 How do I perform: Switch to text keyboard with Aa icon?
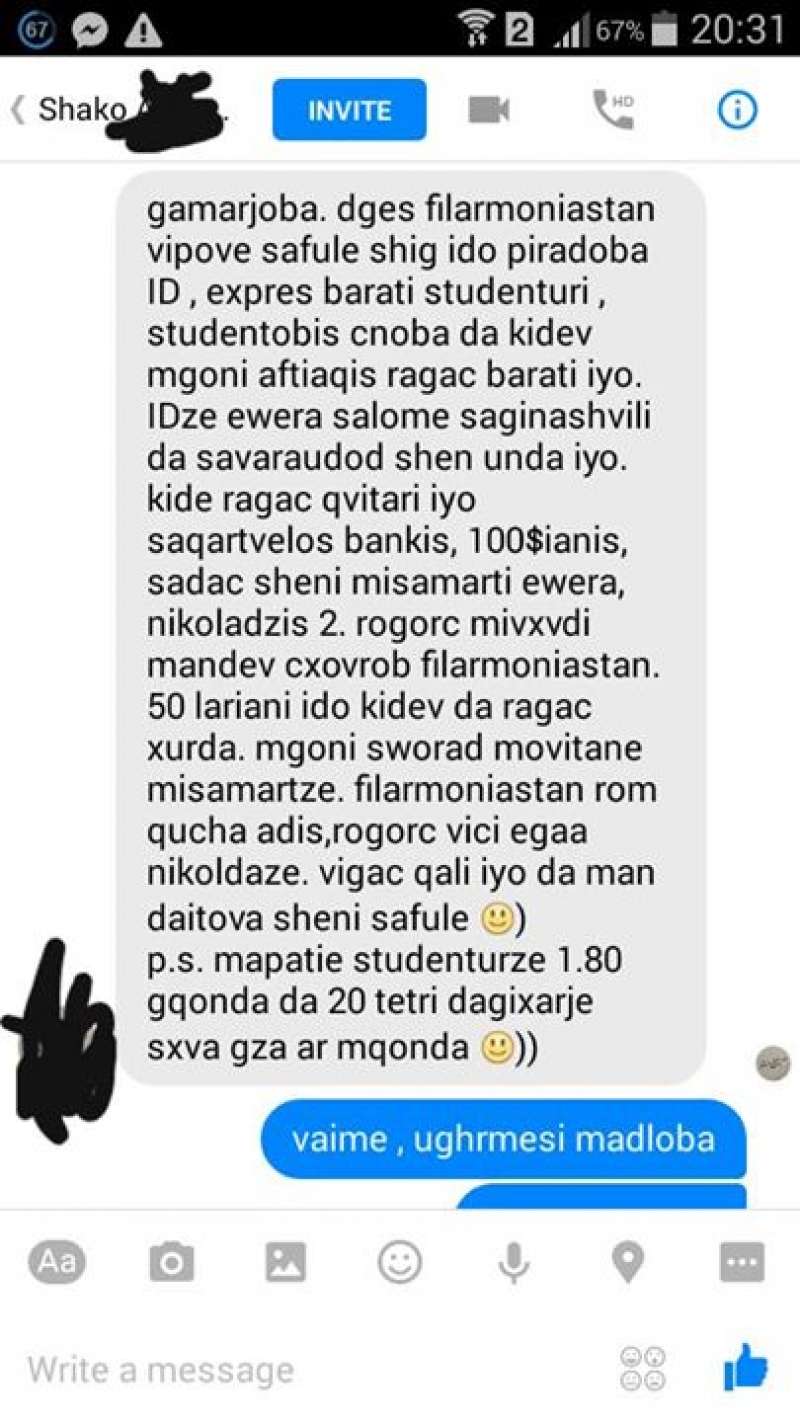point(56,1262)
